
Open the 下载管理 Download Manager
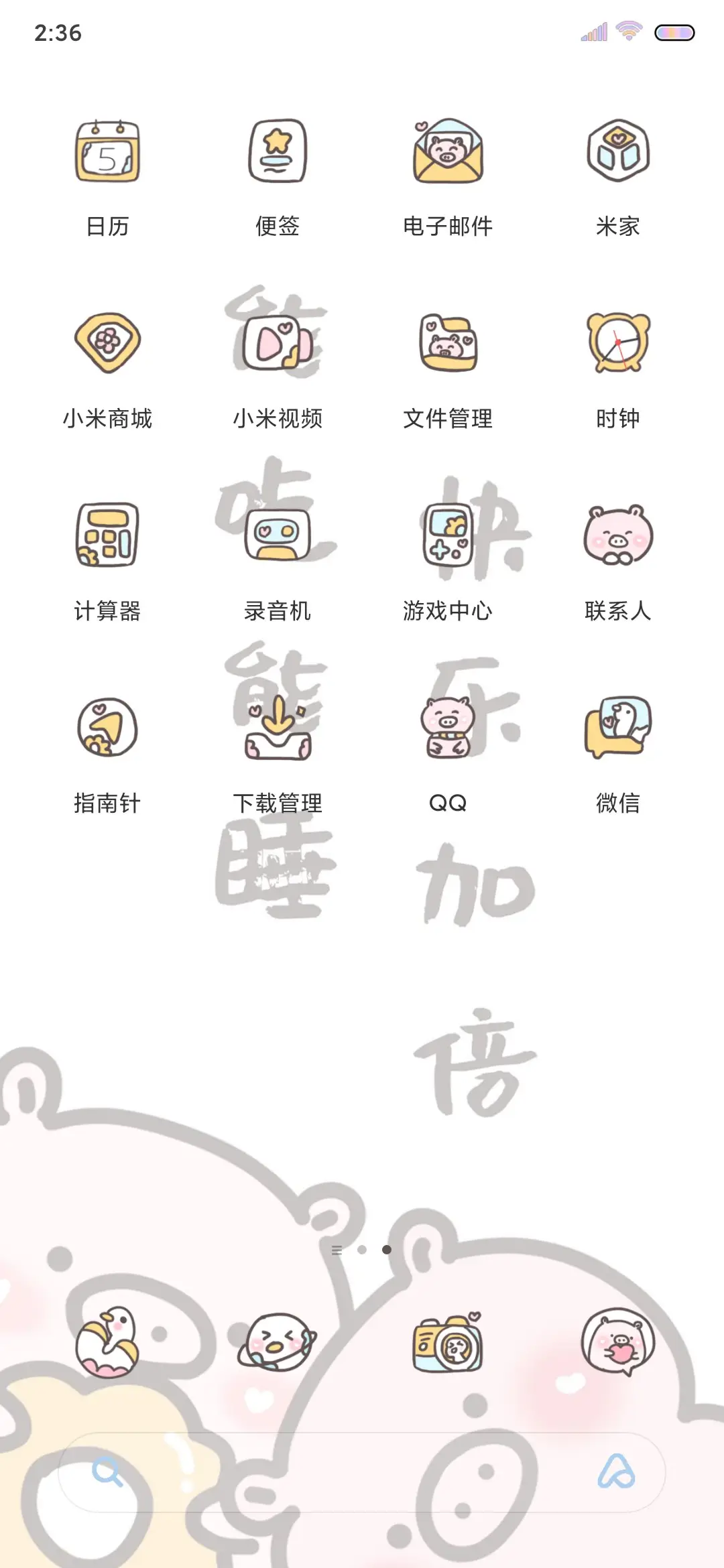coord(279,727)
